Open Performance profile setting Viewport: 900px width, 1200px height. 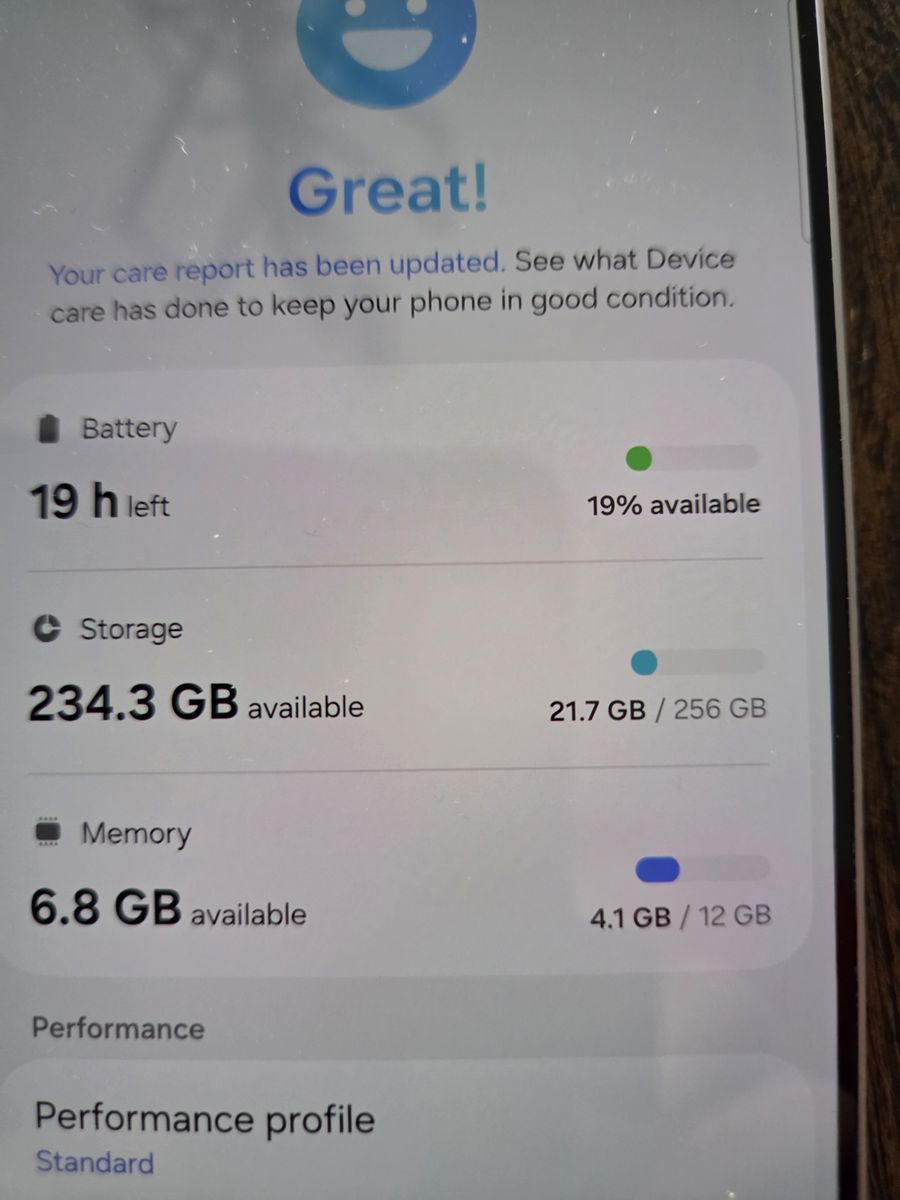[205, 1134]
